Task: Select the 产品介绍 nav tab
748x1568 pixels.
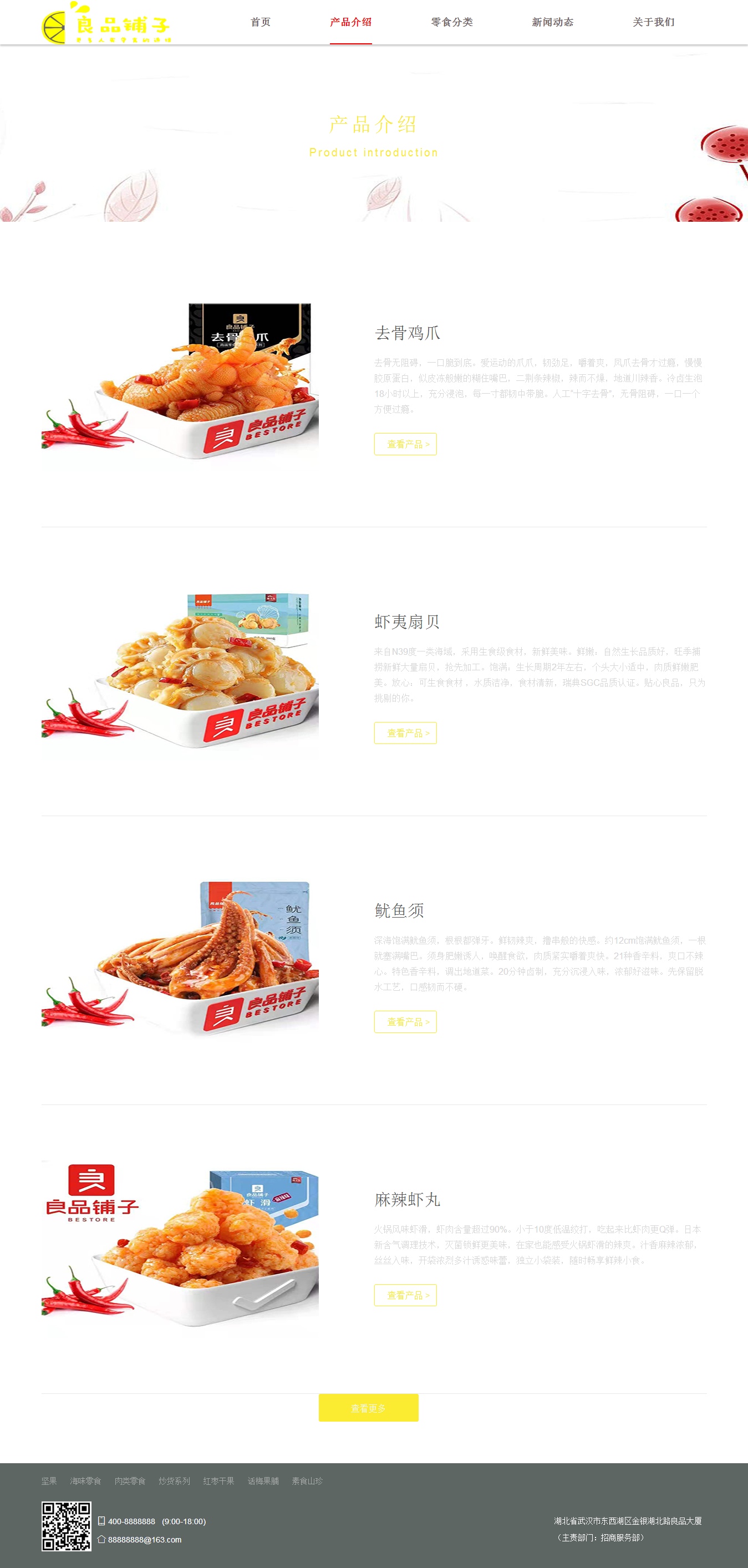Action: [350, 23]
